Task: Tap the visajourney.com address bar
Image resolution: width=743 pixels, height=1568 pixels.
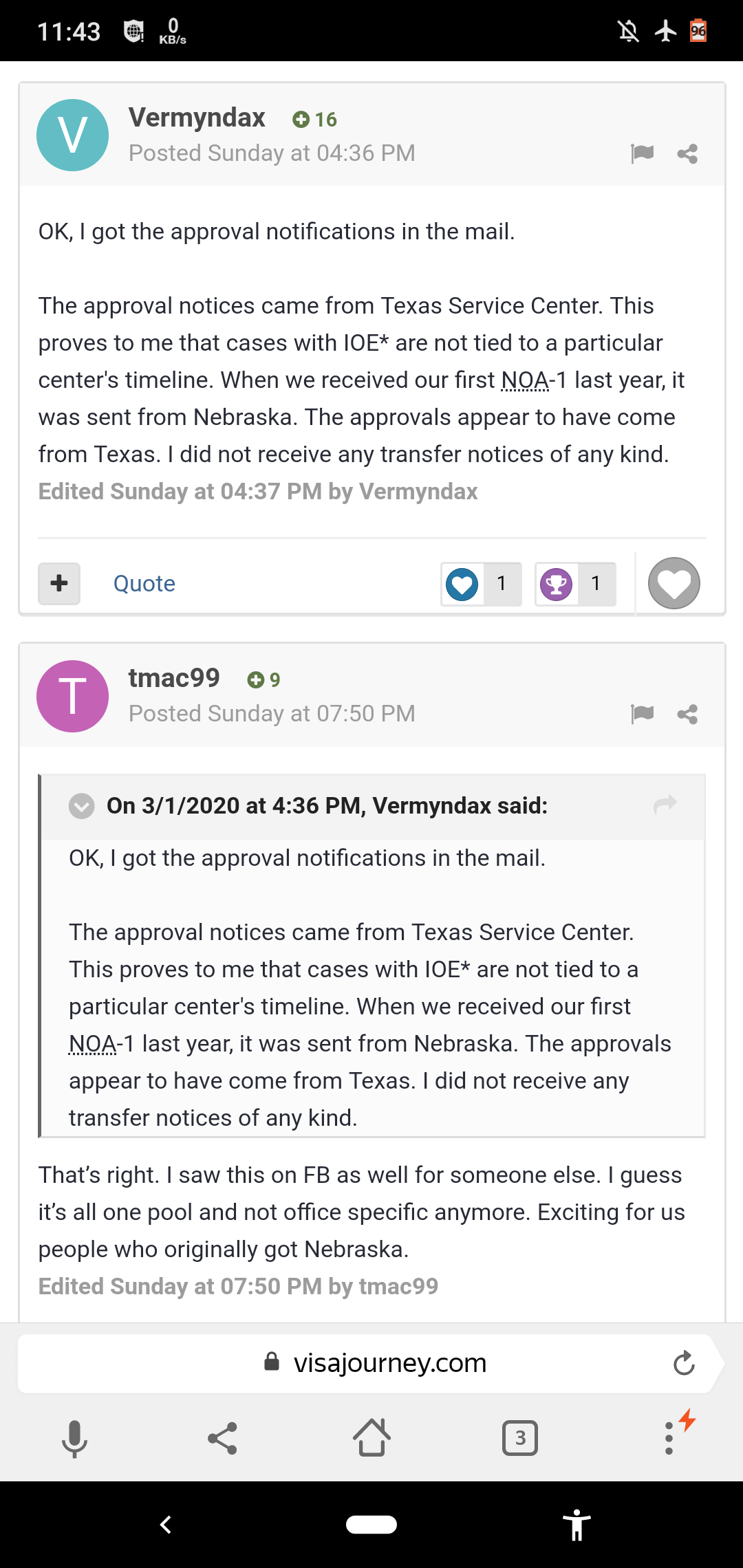Action: pyautogui.click(x=371, y=1363)
